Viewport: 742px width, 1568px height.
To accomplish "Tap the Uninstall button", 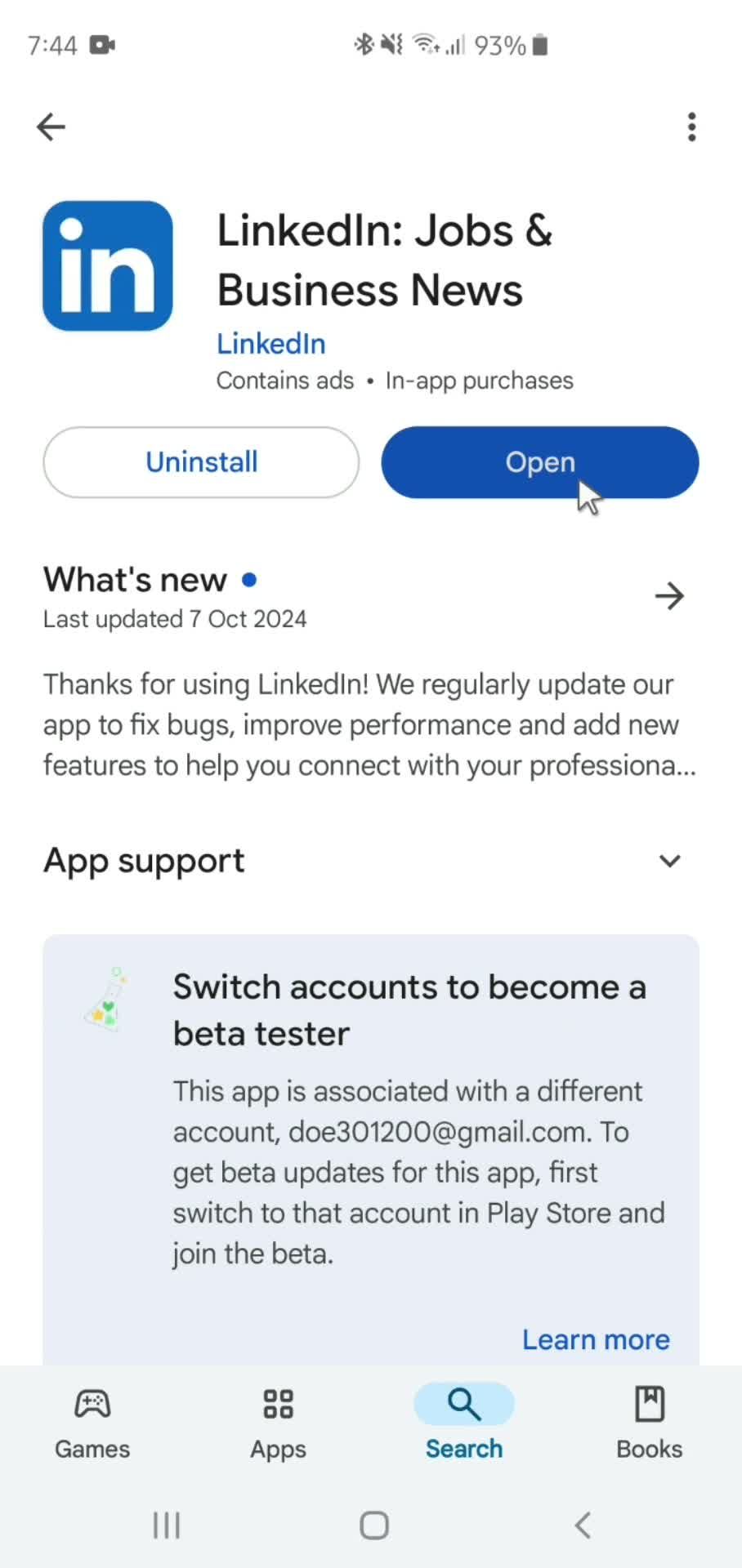I will tap(201, 462).
